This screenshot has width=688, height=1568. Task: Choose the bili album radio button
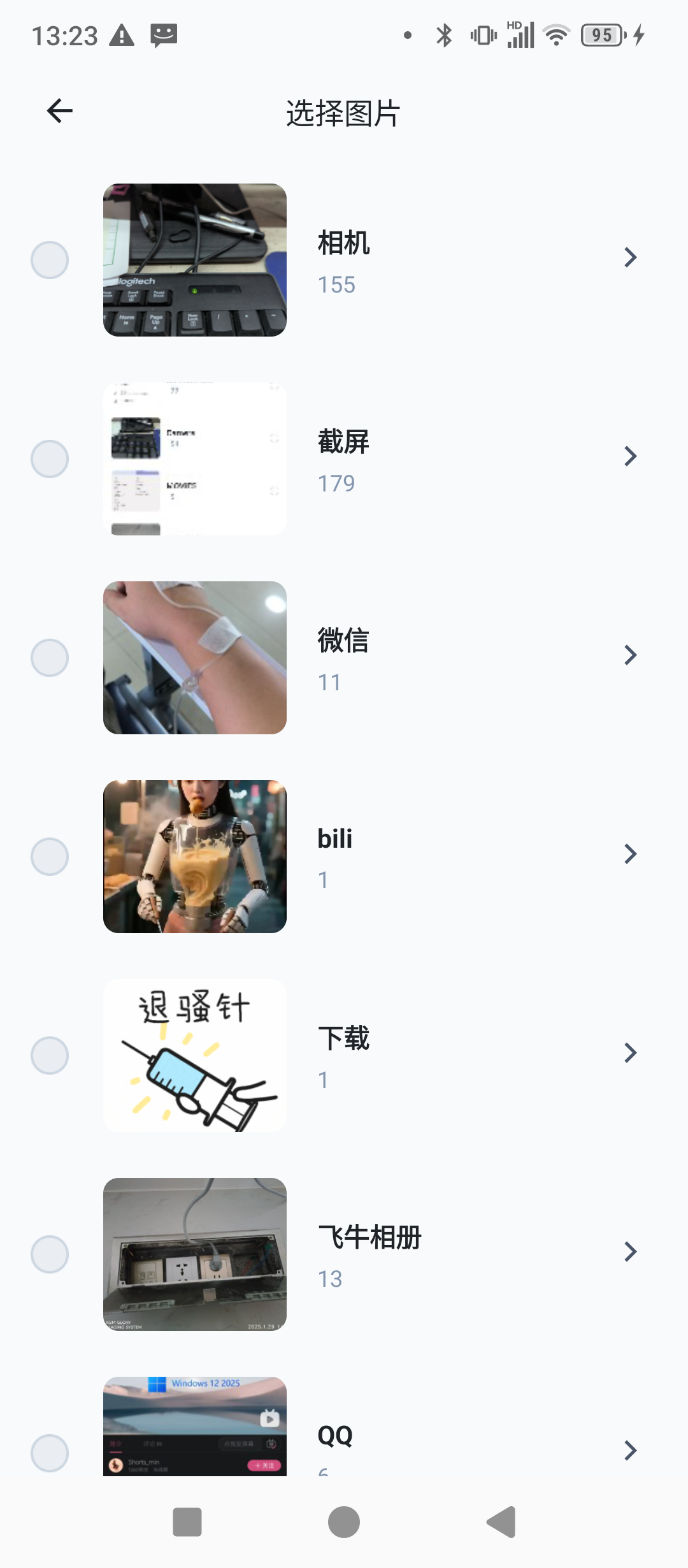click(x=50, y=857)
